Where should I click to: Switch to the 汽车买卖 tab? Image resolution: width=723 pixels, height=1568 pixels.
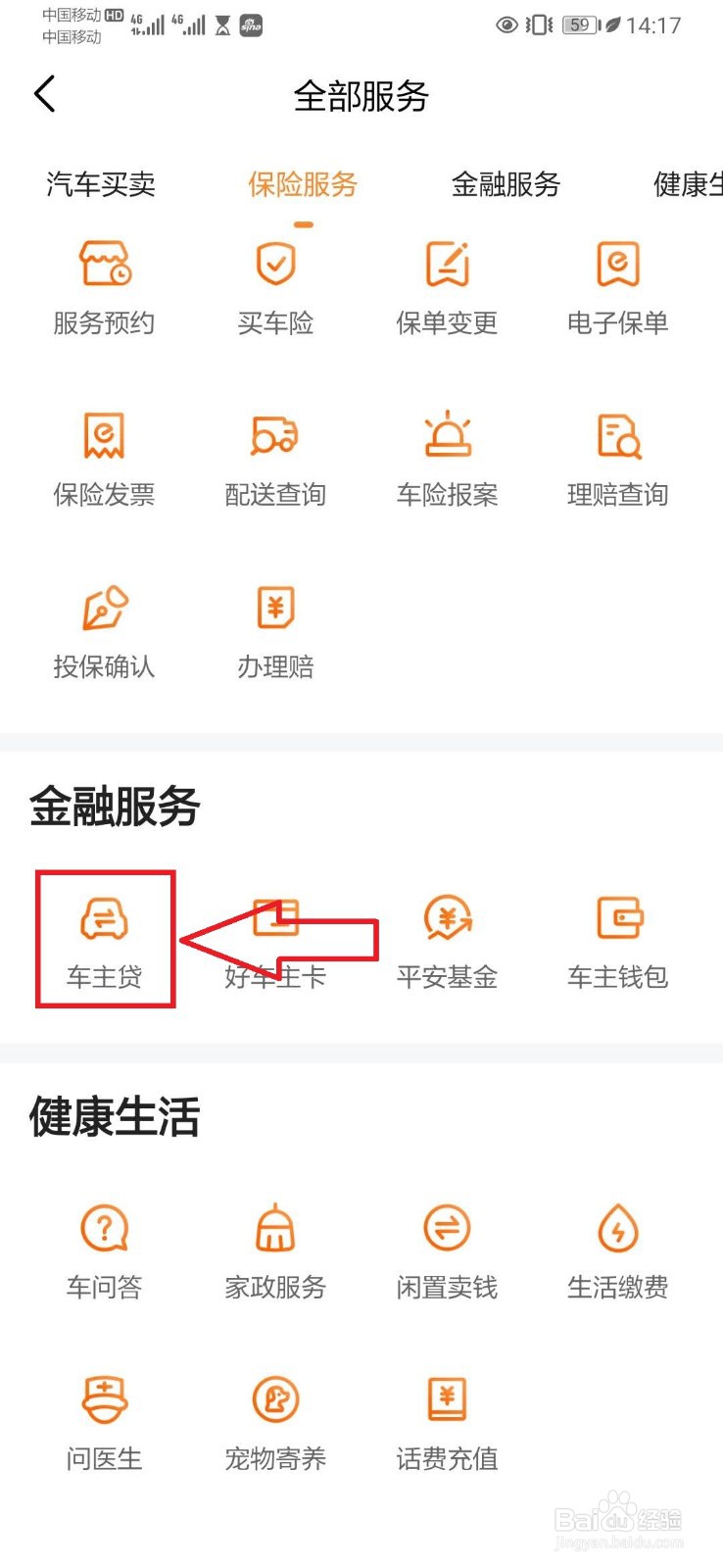coord(101,185)
